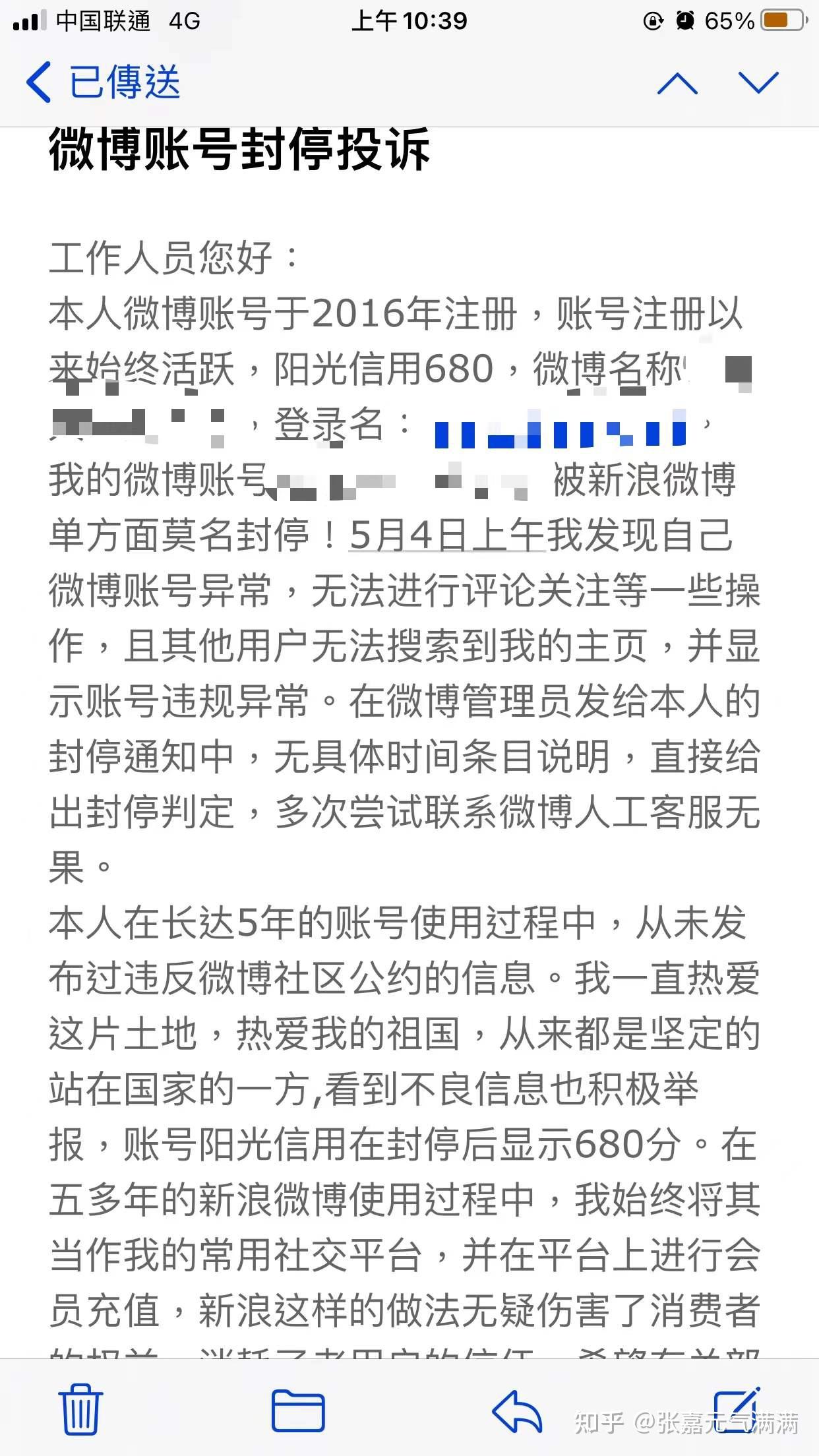Go back to the 已傳送 mailbox

tap(103, 82)
